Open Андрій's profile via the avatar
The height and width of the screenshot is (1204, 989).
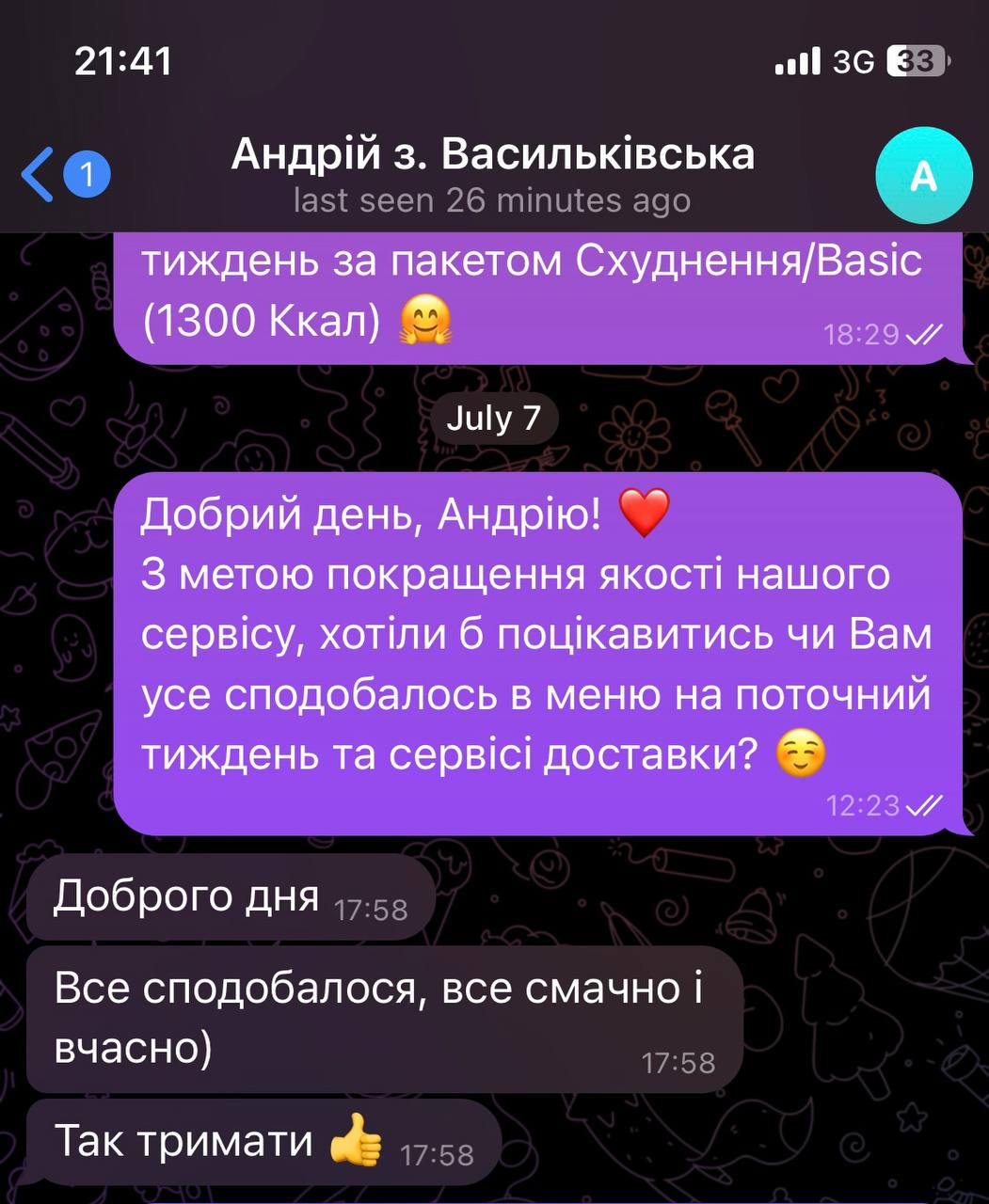[x=923, y=176]
